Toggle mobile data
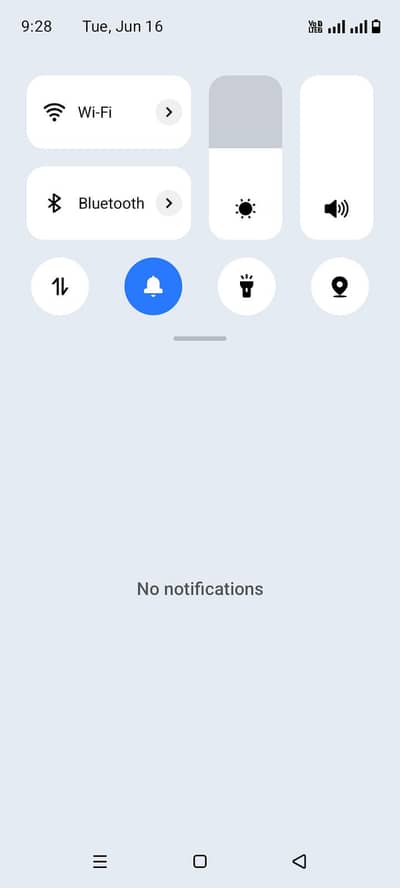The height and width of the screenshot is (888, 400). pyautogui.click(x=60, y=287)
